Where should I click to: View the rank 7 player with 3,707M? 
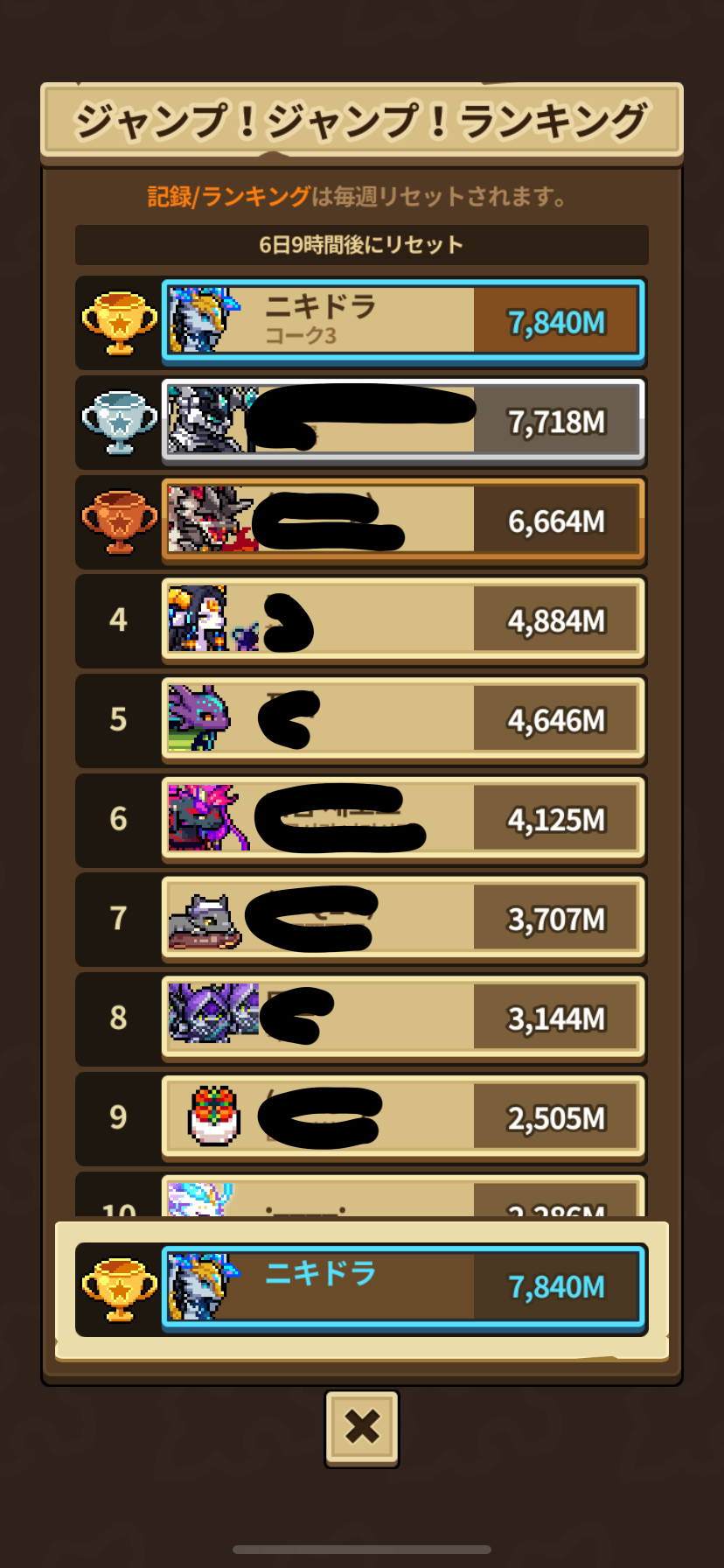click(362, 919)
